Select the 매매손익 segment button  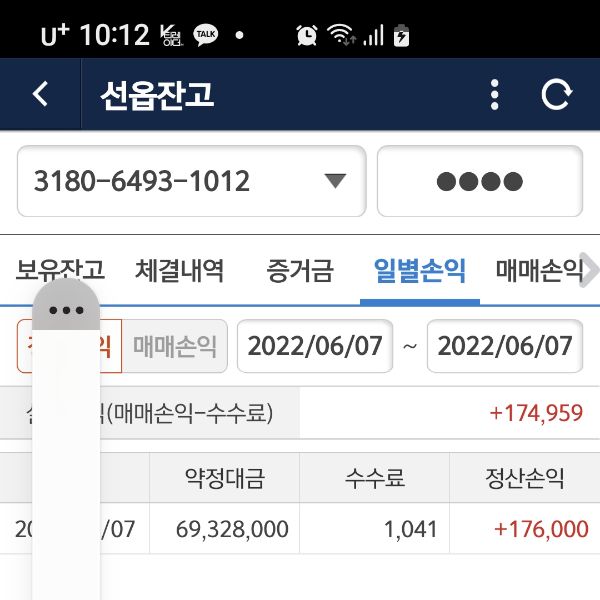[x=175, y=346]
